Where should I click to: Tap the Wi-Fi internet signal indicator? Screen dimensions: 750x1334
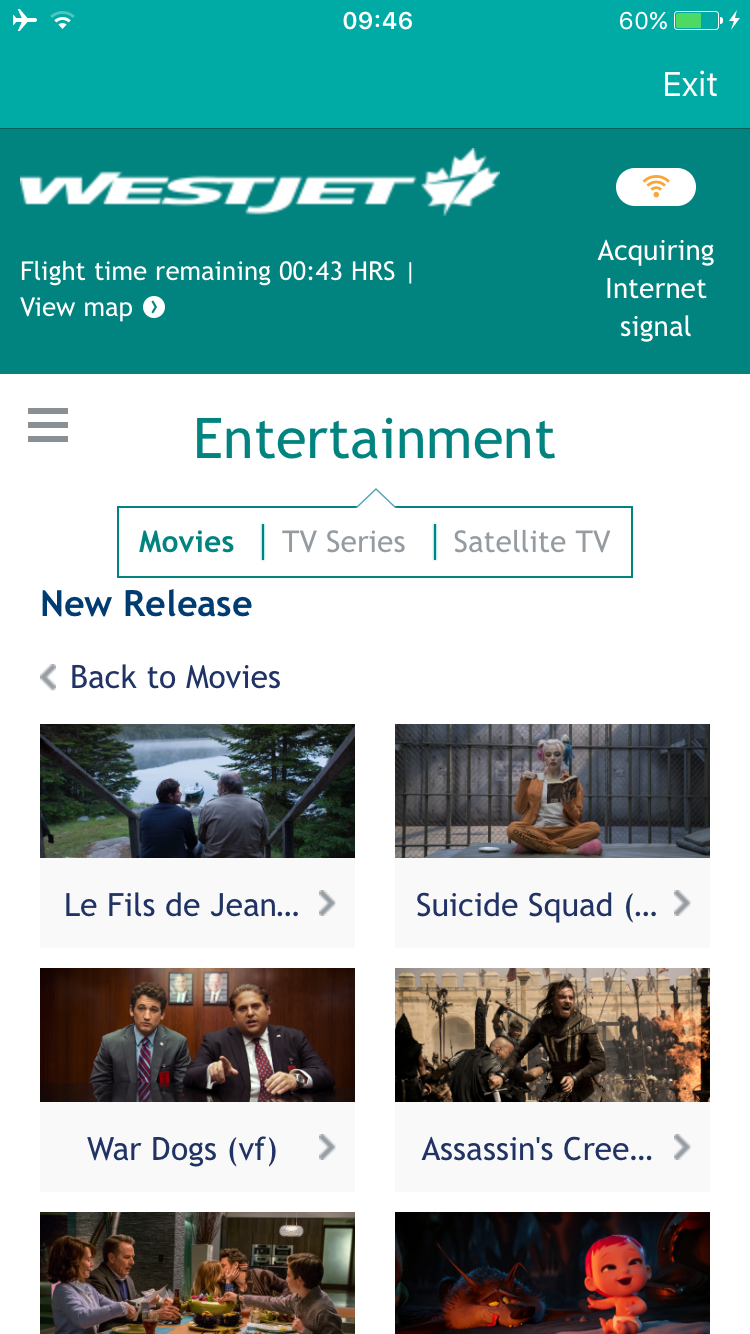tap(656, 187)
